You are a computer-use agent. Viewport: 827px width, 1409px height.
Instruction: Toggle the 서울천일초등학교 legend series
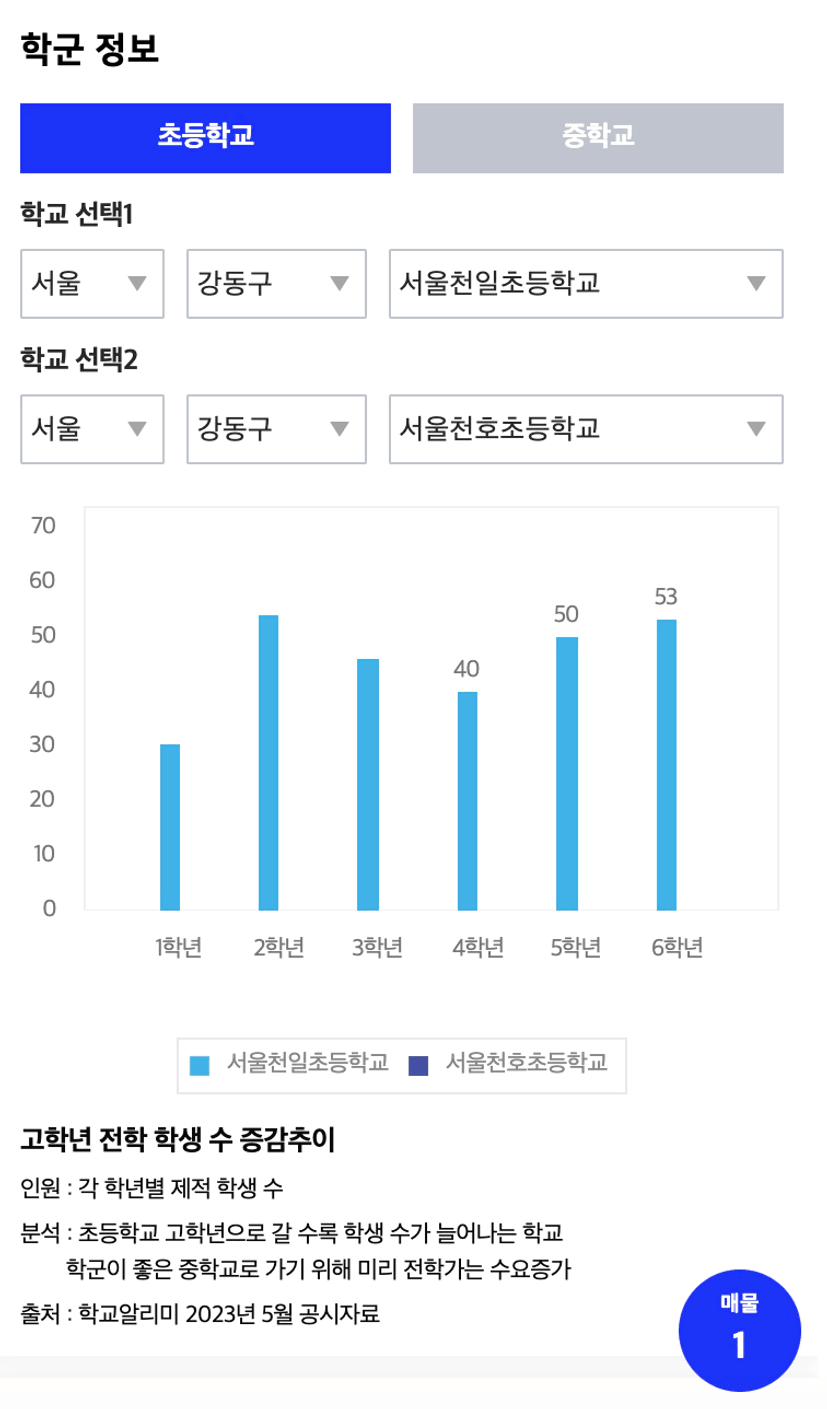coord(289,1064)
